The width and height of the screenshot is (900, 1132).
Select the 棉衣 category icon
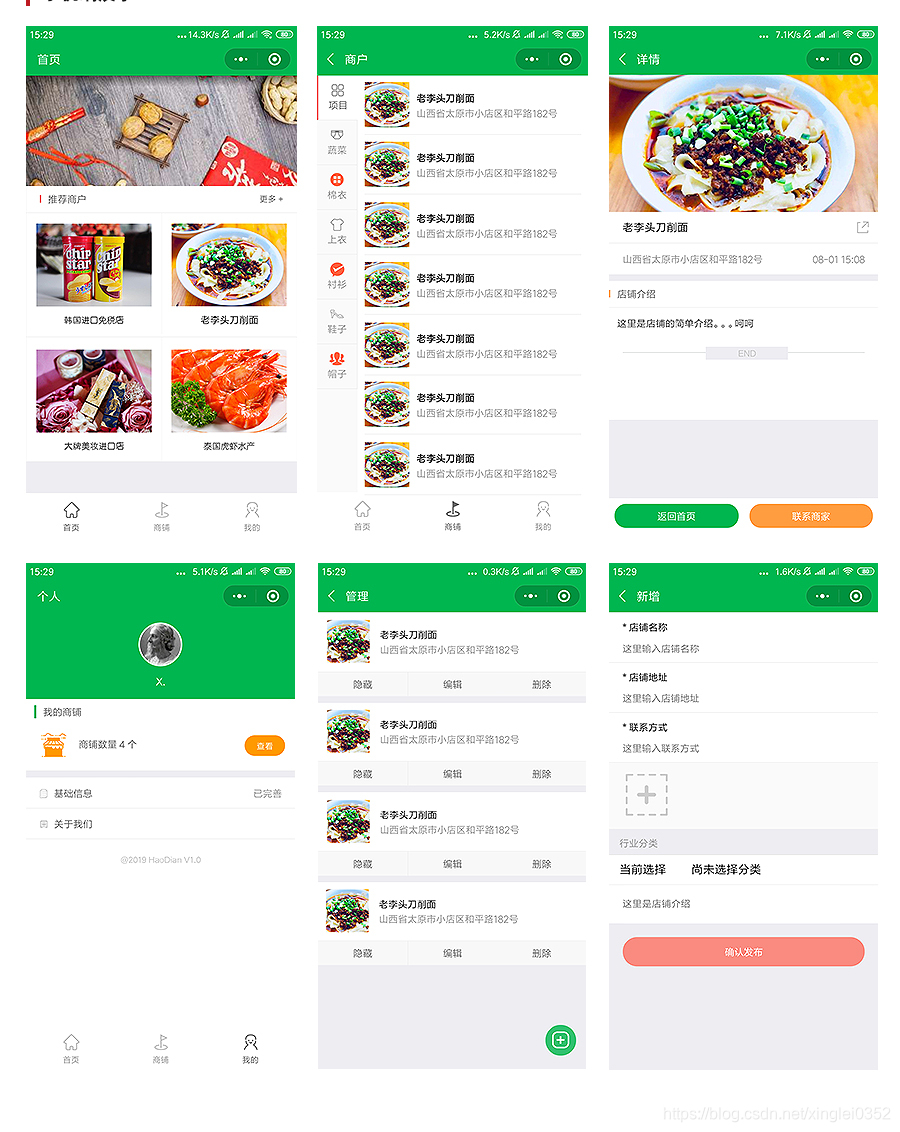pyautogui.click(x=336, y=186)
